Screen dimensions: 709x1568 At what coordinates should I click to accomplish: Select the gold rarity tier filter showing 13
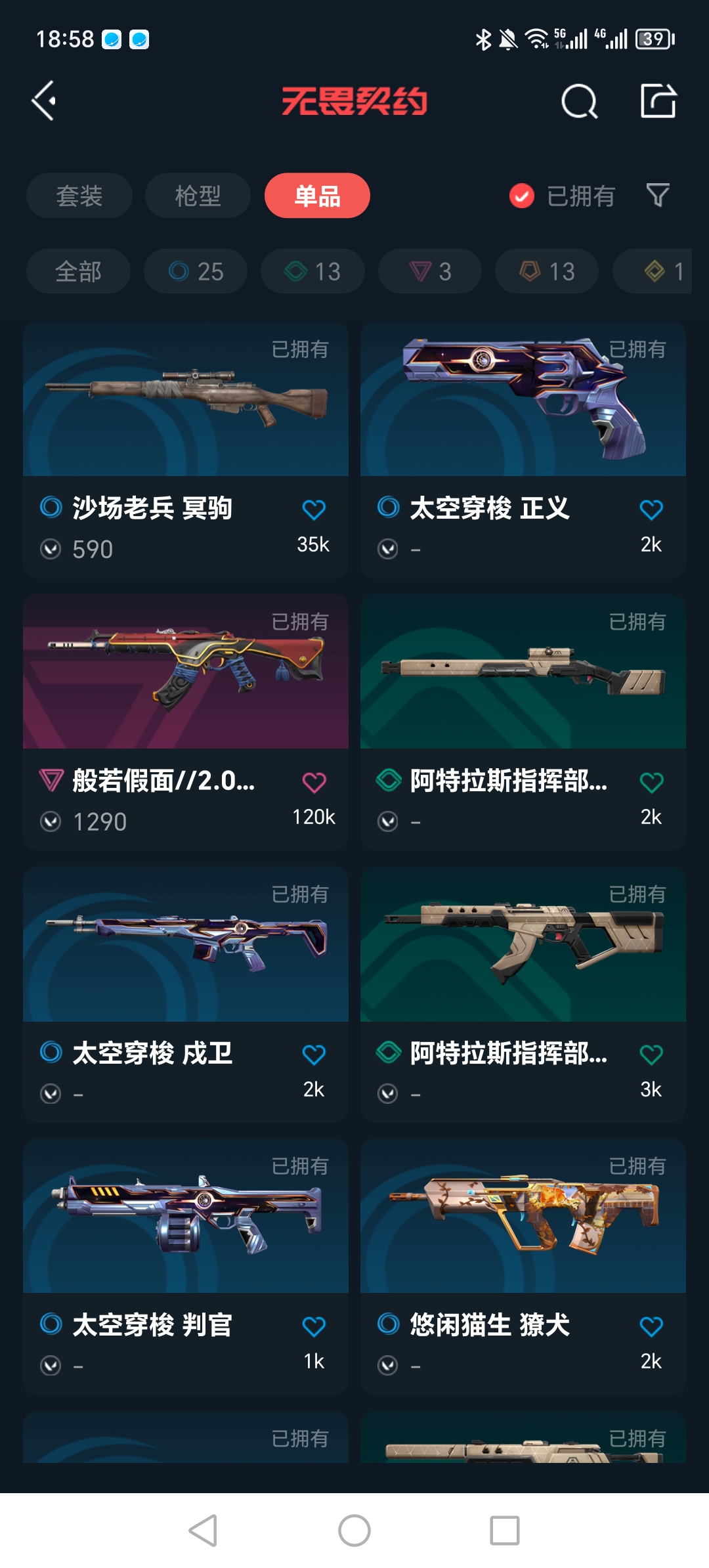[x=546, y=271]
